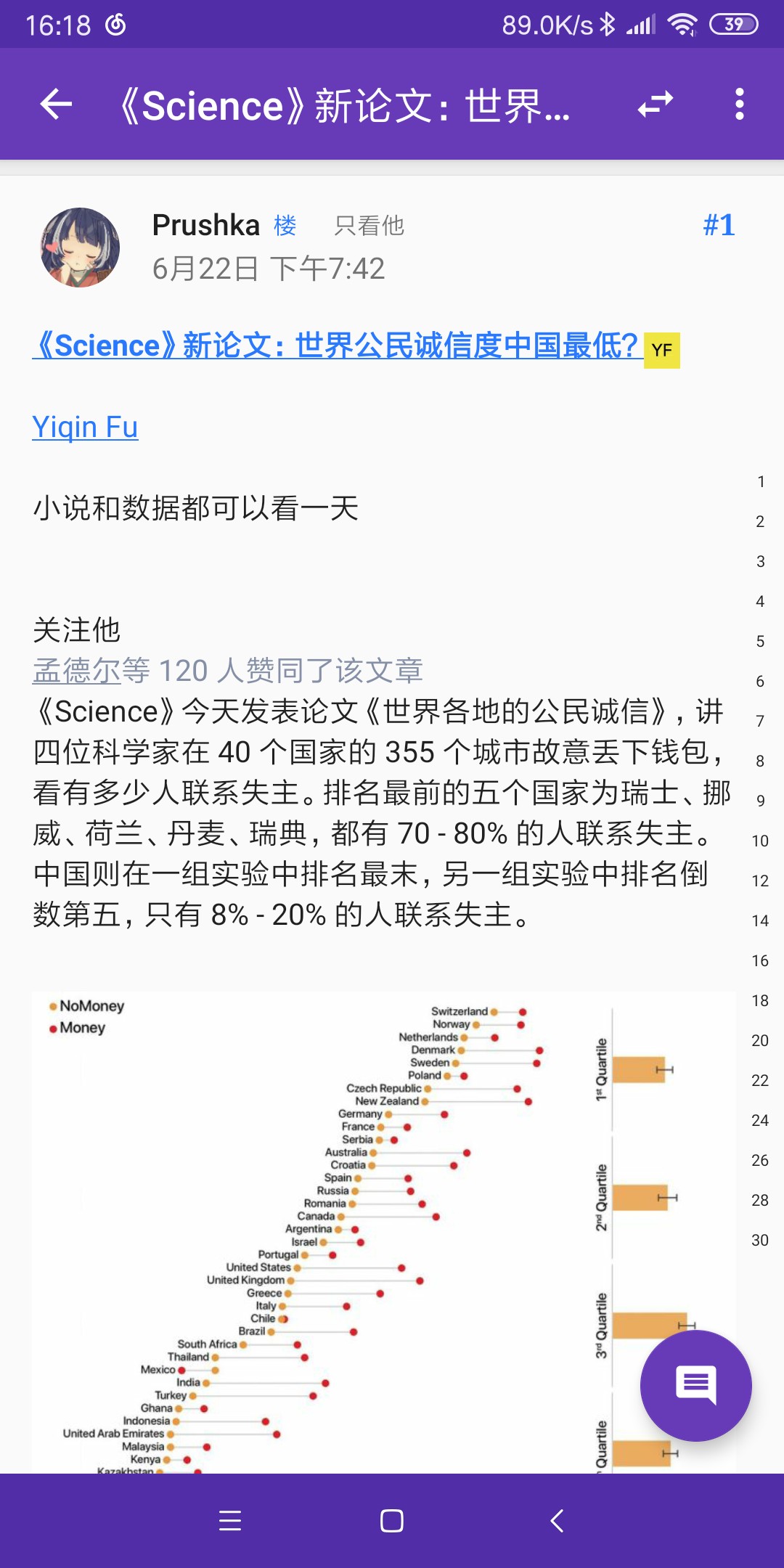This screenshot has height=1568, width=784.
Task: Open the three-dot overflow menu
Action: click(x=739, y=105)
